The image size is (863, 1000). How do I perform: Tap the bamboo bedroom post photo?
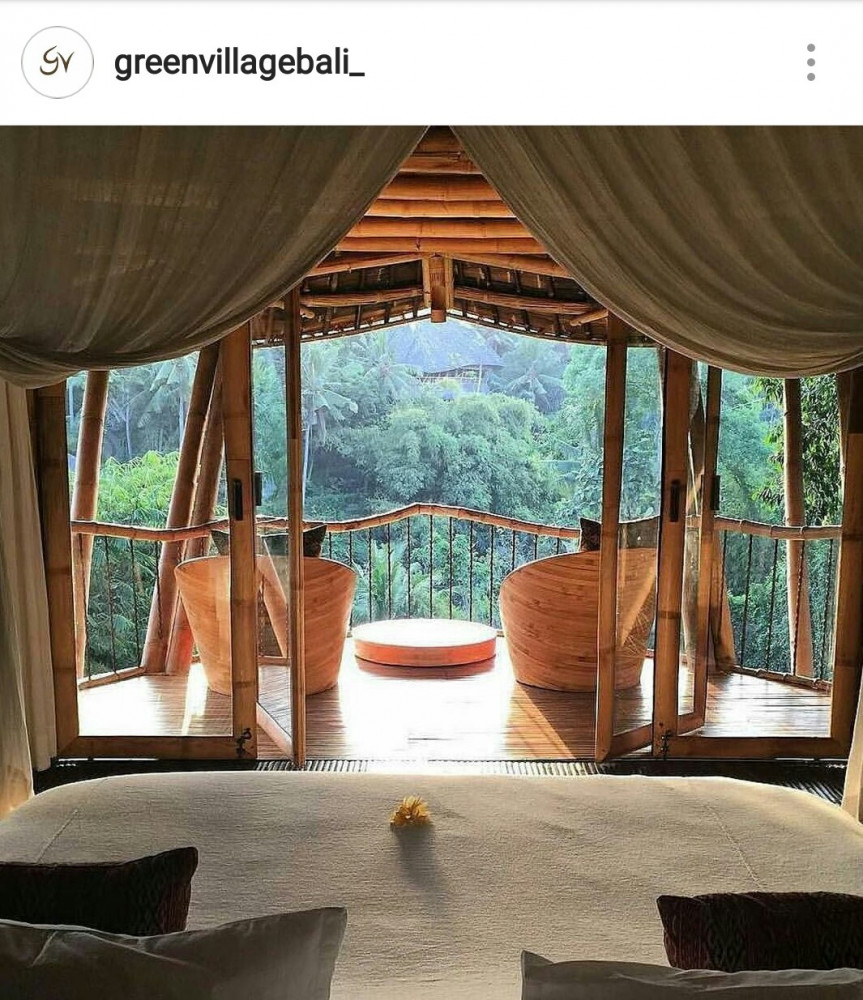[x=431, y=562]
